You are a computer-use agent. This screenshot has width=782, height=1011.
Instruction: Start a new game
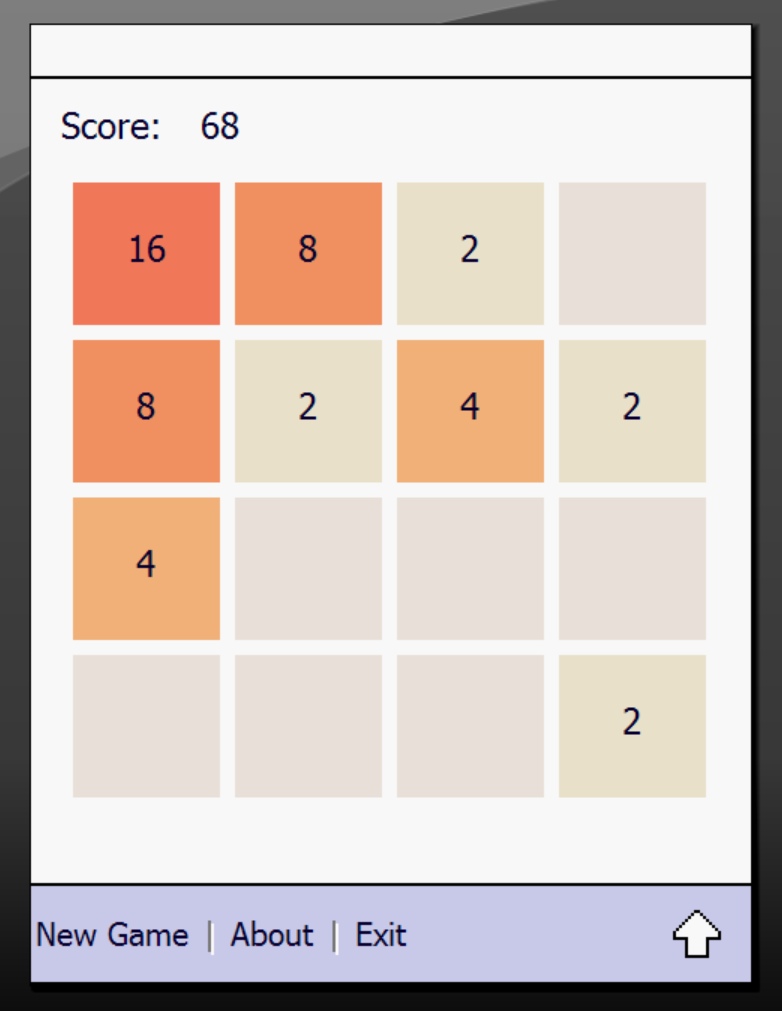click(x=112, y=935)
